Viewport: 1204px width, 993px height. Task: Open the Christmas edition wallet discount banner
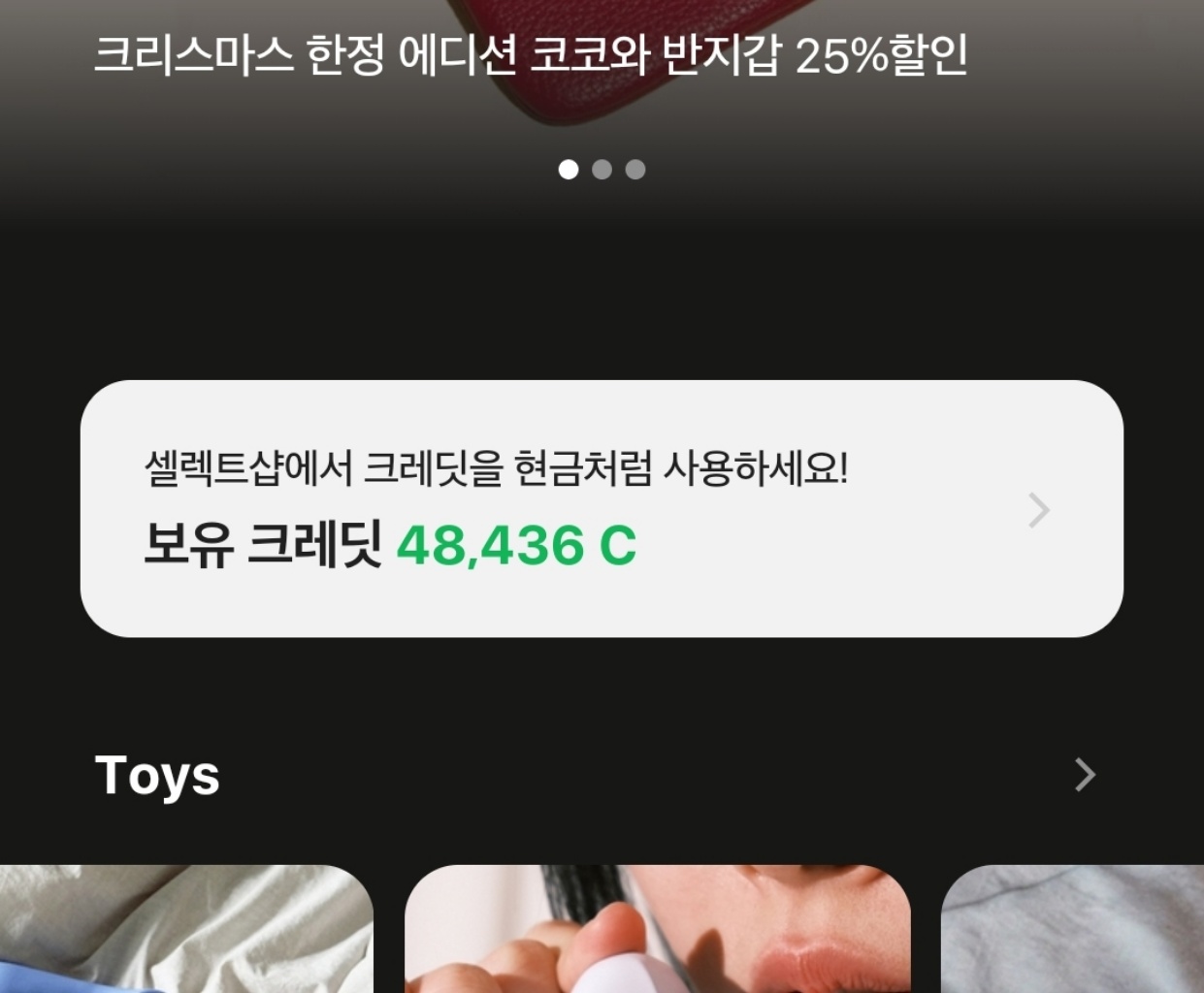coord(530,56)
